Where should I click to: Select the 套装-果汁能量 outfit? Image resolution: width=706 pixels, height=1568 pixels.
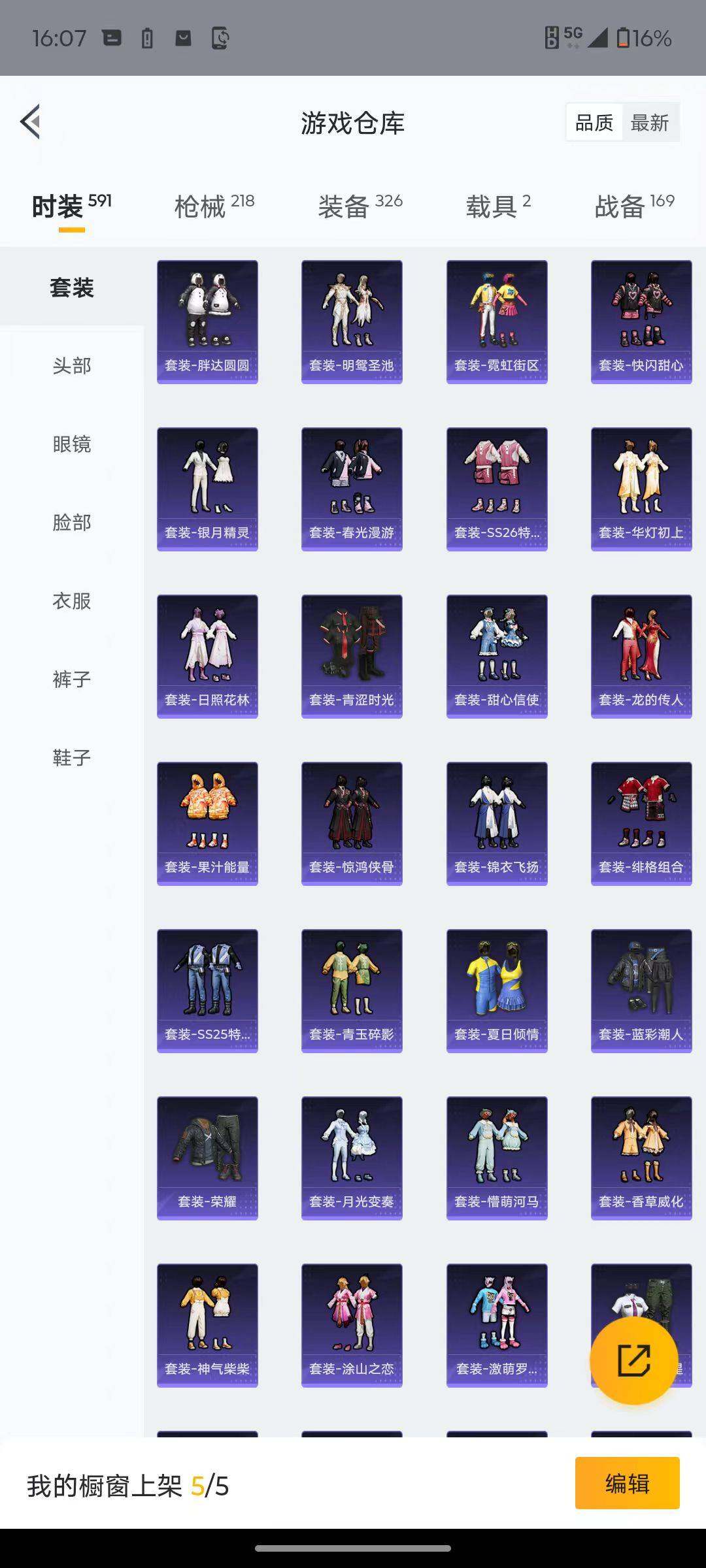coord(207,824)
